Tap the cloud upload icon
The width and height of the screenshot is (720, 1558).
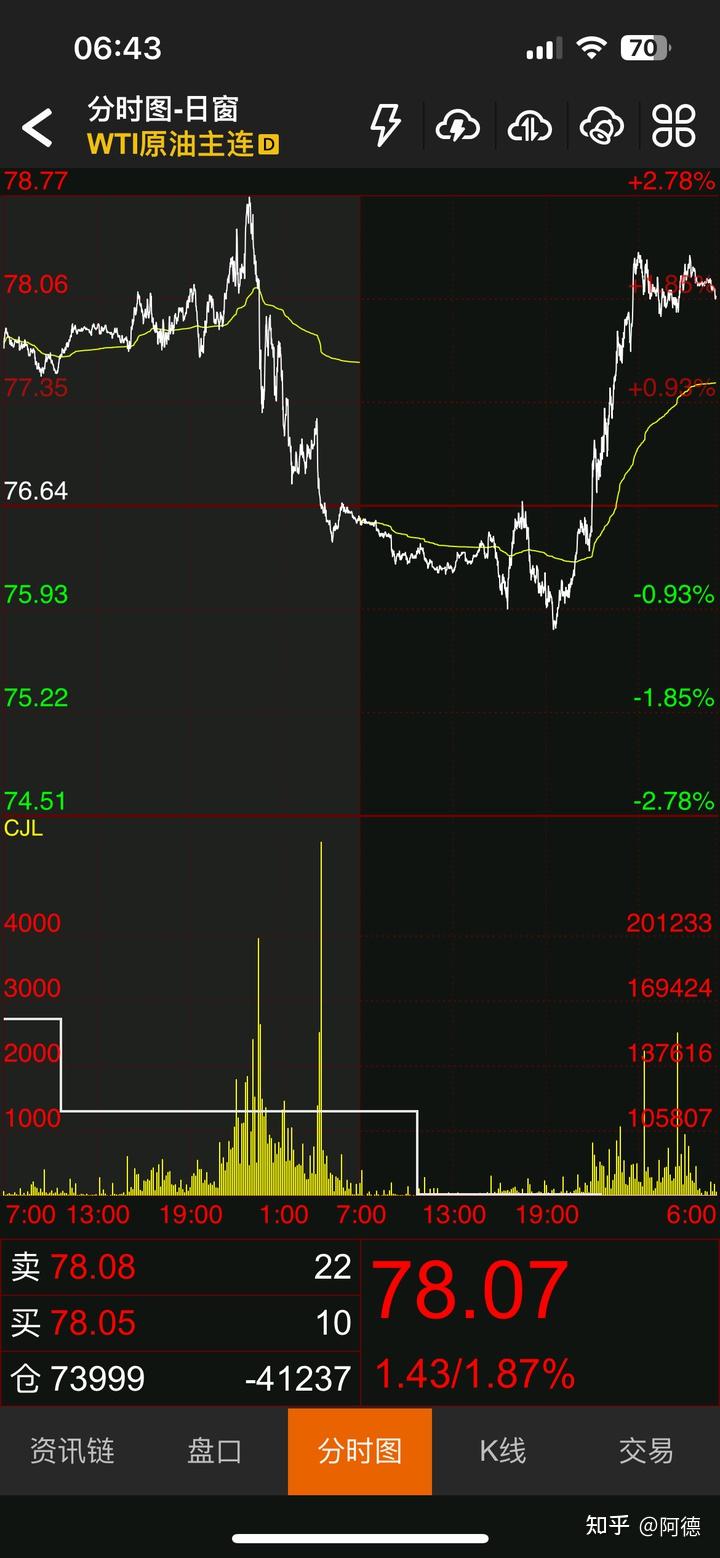pos(530,127)
